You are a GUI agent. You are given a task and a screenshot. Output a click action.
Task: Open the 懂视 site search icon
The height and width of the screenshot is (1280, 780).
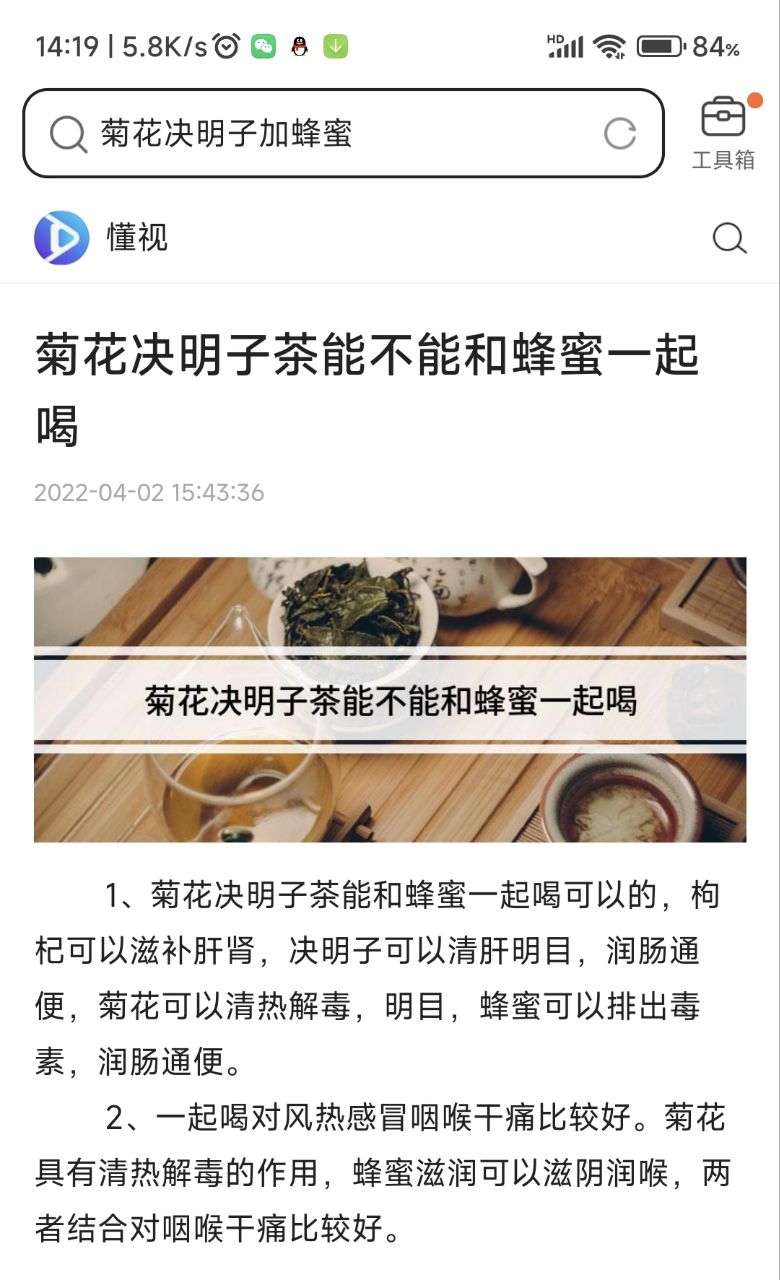(x=729, y=238)
